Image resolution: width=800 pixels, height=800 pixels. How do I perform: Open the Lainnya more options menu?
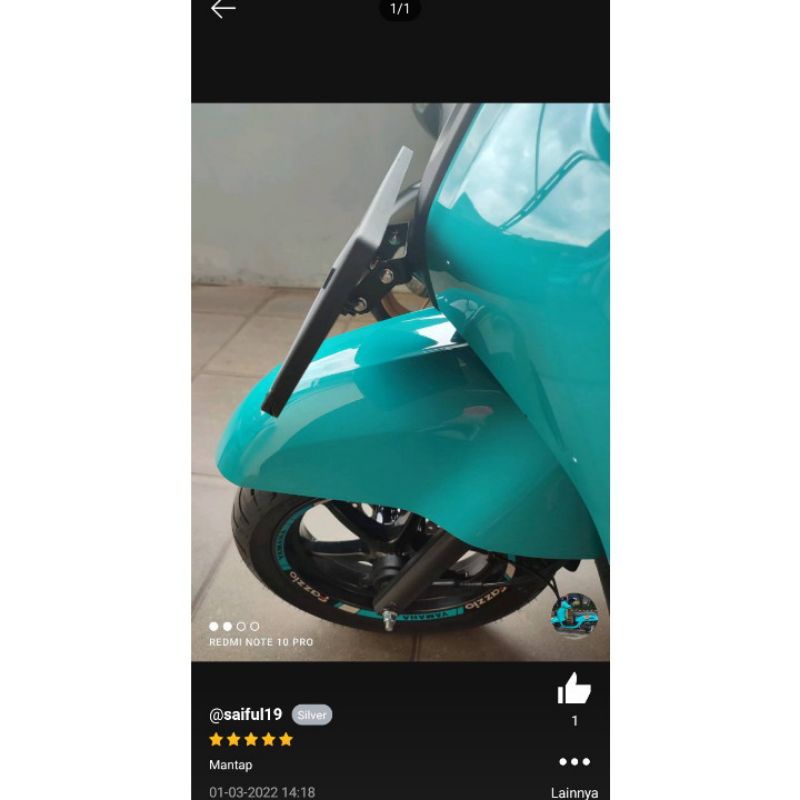point(574,762)
